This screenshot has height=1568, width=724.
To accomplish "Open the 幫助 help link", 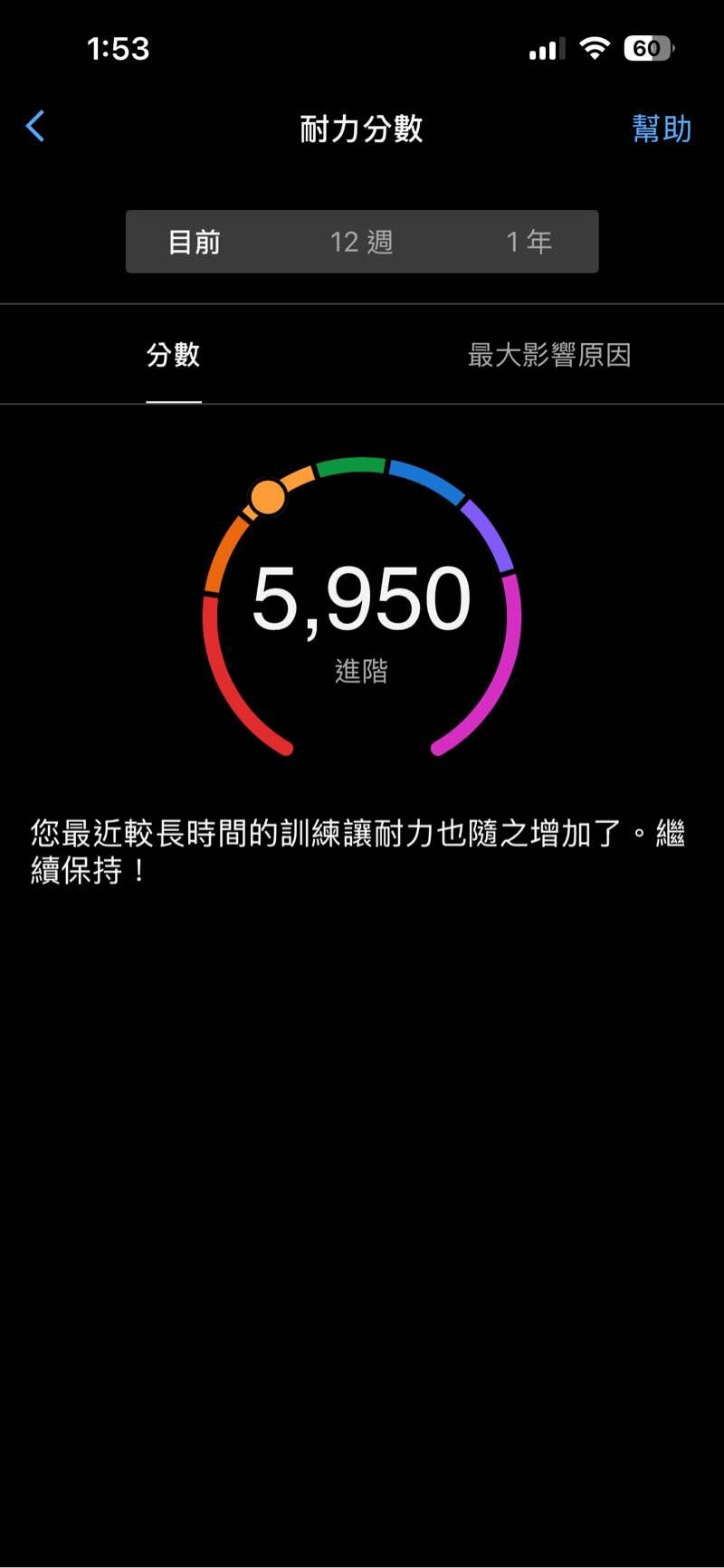I will coord(662,129).
